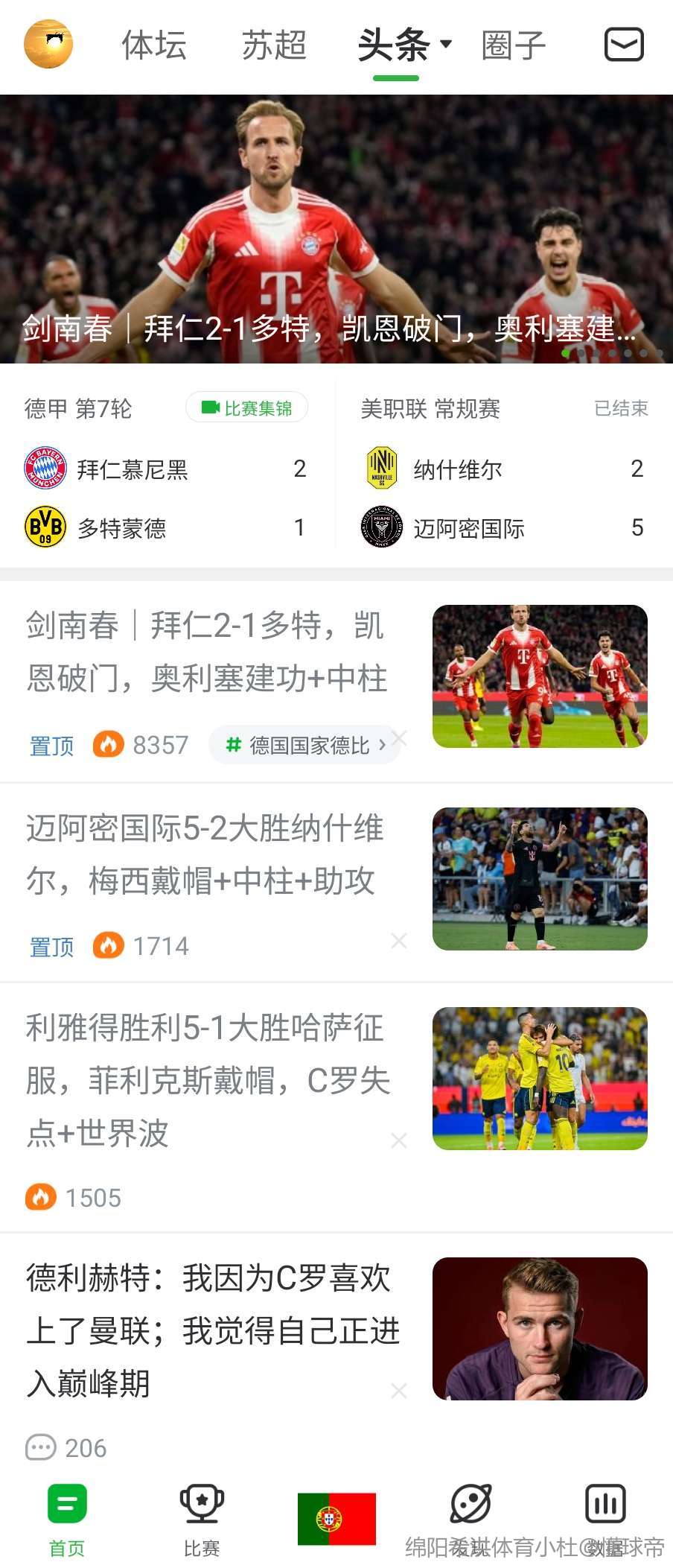Viewport: 673px width, 1568px height.
Task: Read the 德利赫特 interview article
Action: pyautogui.click(x=212, y=1330)
